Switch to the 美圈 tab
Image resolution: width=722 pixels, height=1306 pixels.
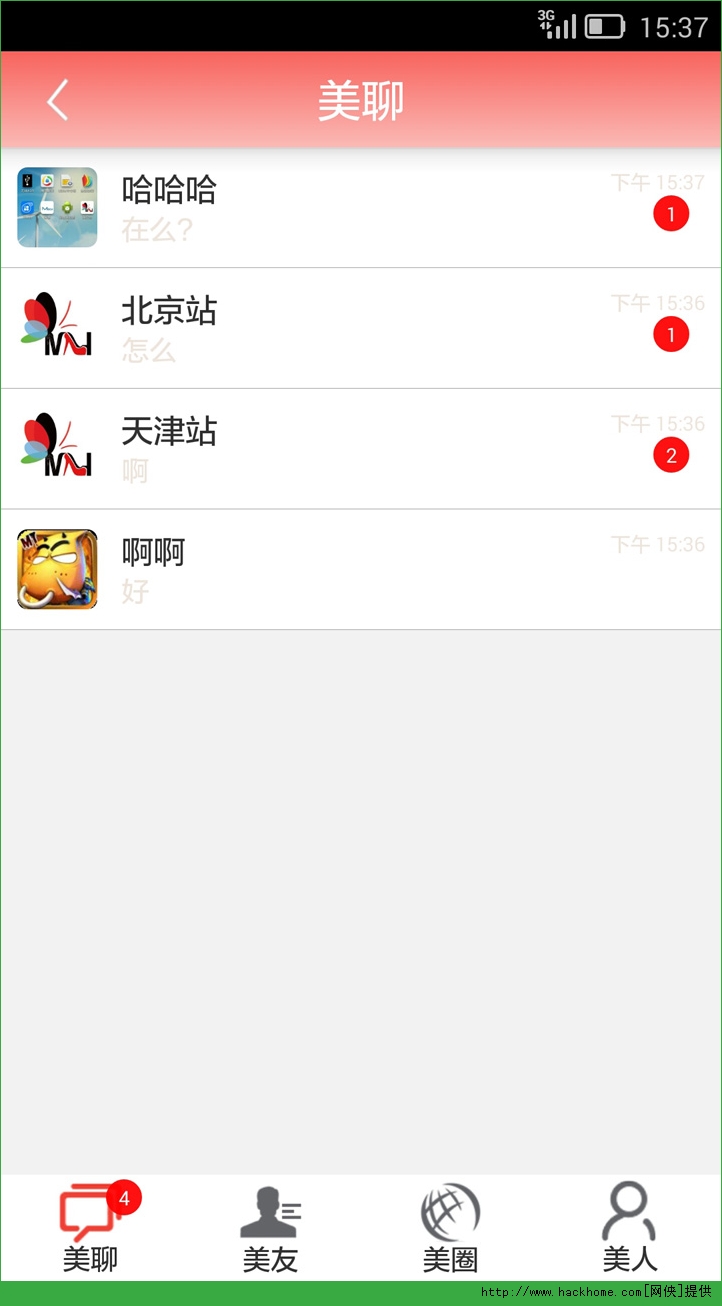pos(450,1227)
